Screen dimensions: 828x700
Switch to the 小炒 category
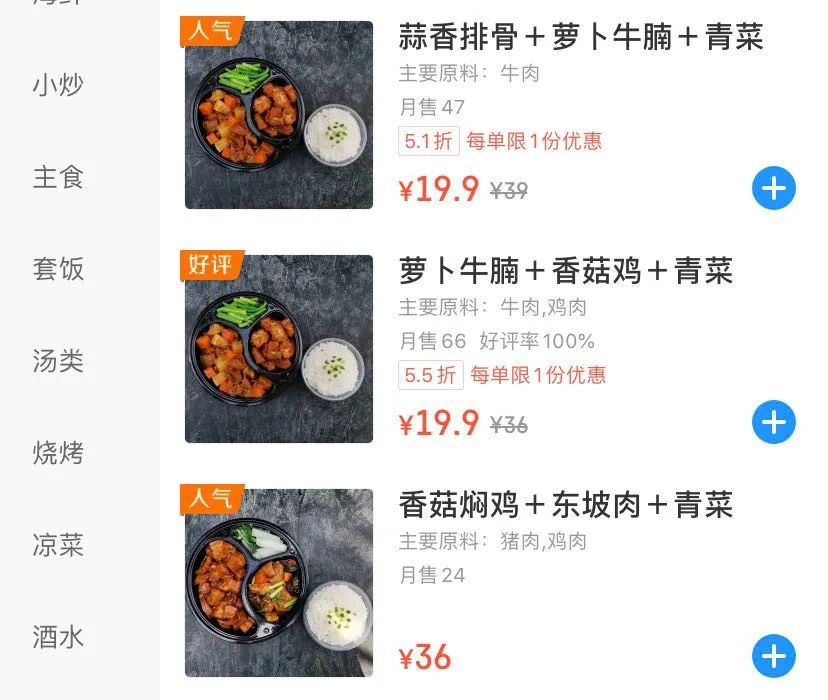coord(58,85)
